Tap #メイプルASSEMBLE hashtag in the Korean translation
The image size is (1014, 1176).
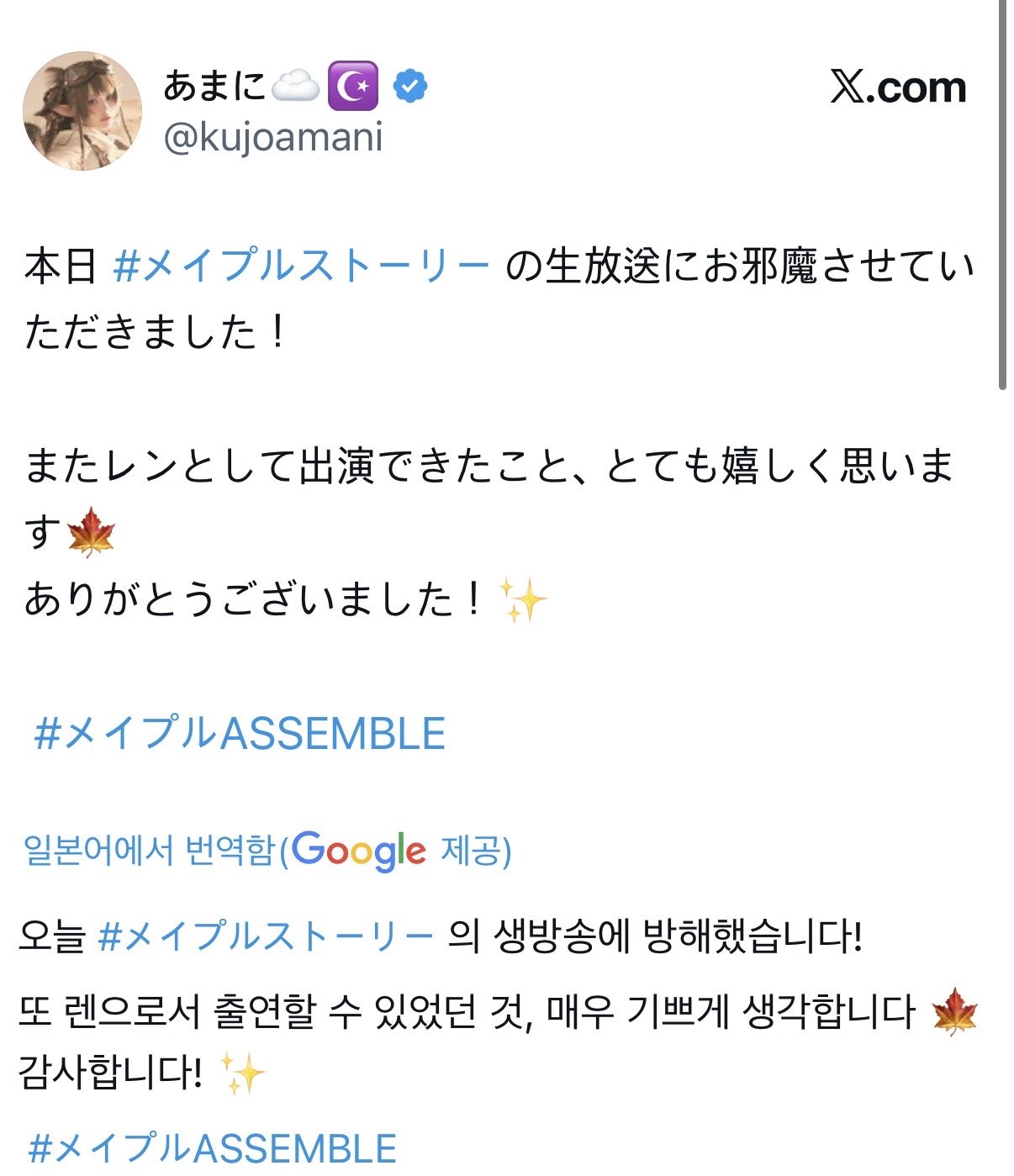212,1148
